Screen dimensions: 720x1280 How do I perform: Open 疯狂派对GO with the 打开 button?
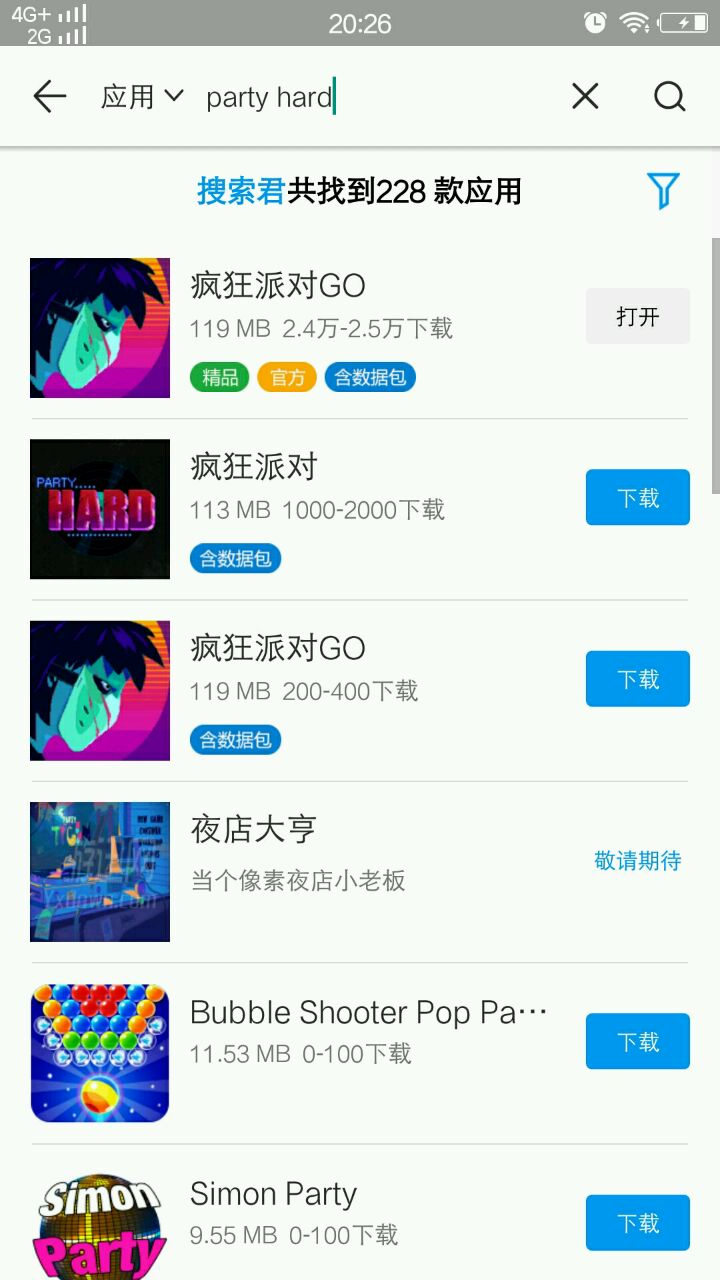pos(637,316)
